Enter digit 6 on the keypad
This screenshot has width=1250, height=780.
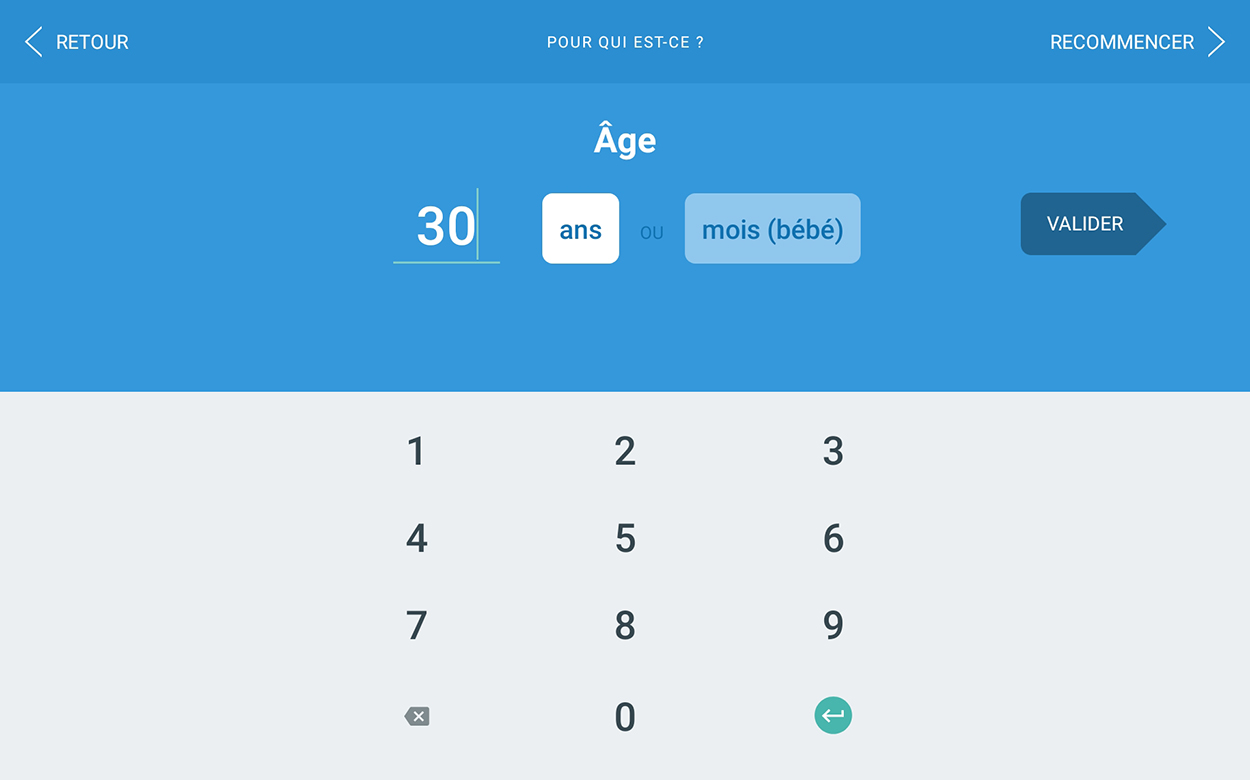(x=833, y=539)
